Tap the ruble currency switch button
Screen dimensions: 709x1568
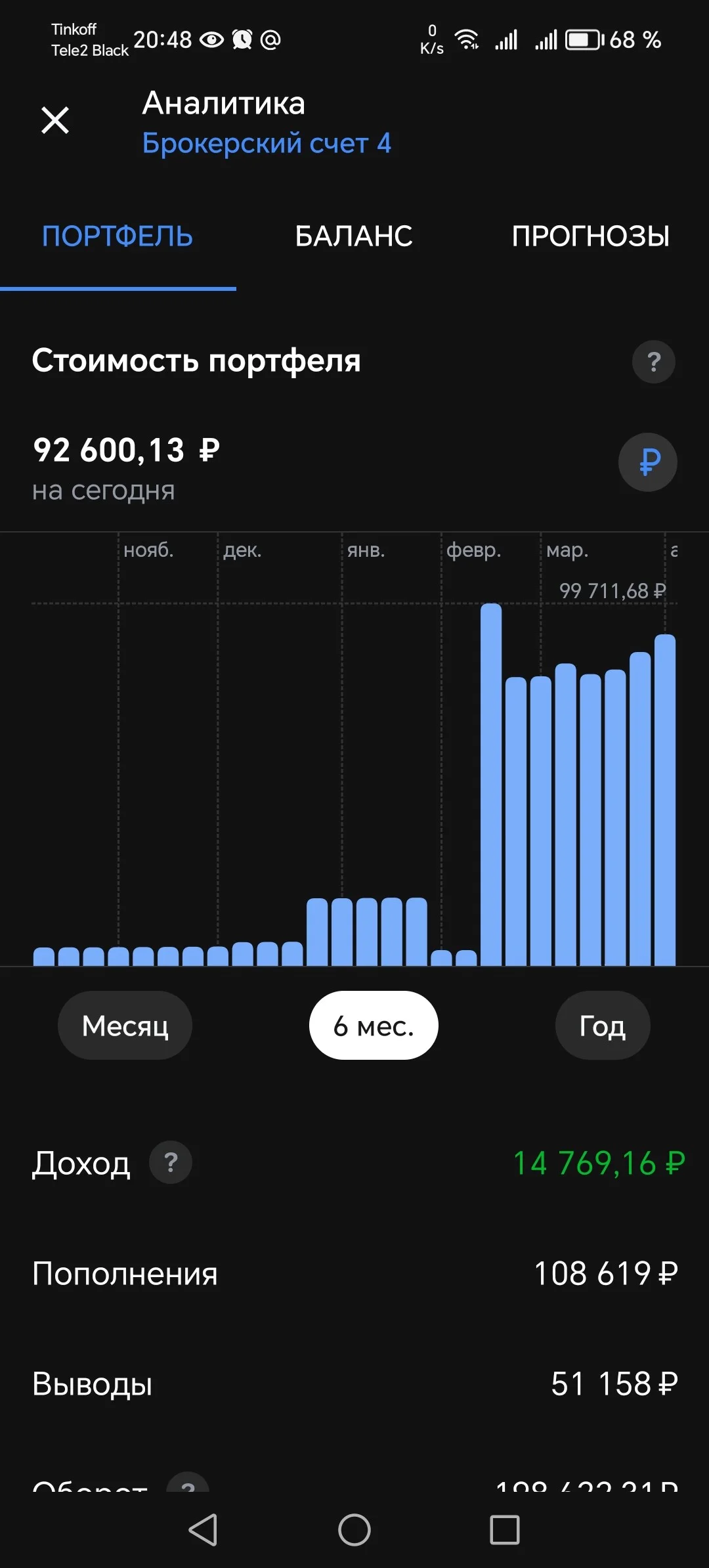coord(648,462)
